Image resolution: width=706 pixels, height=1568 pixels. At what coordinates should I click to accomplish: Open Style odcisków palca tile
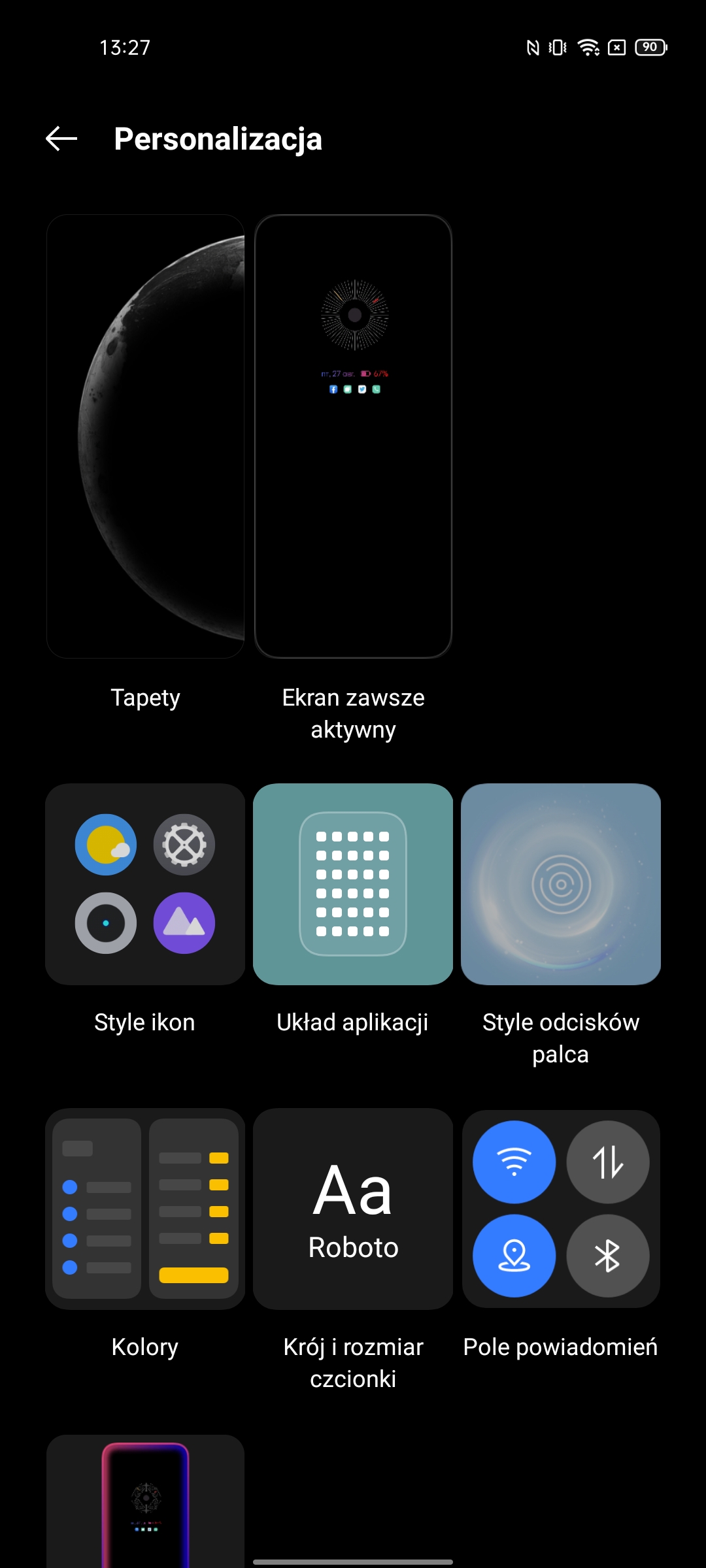(561, 884)
